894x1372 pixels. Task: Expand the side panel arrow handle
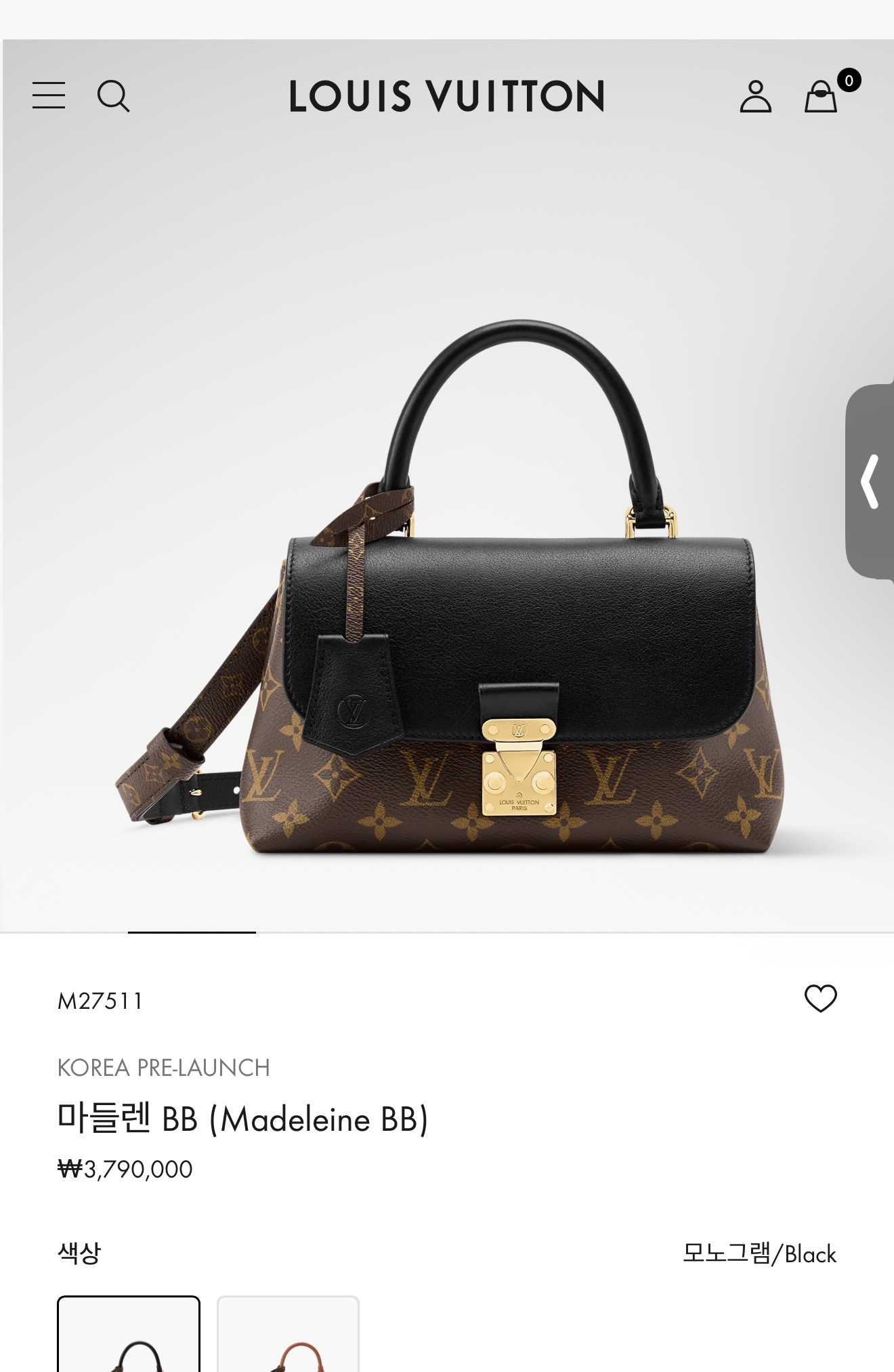(870, 482)
